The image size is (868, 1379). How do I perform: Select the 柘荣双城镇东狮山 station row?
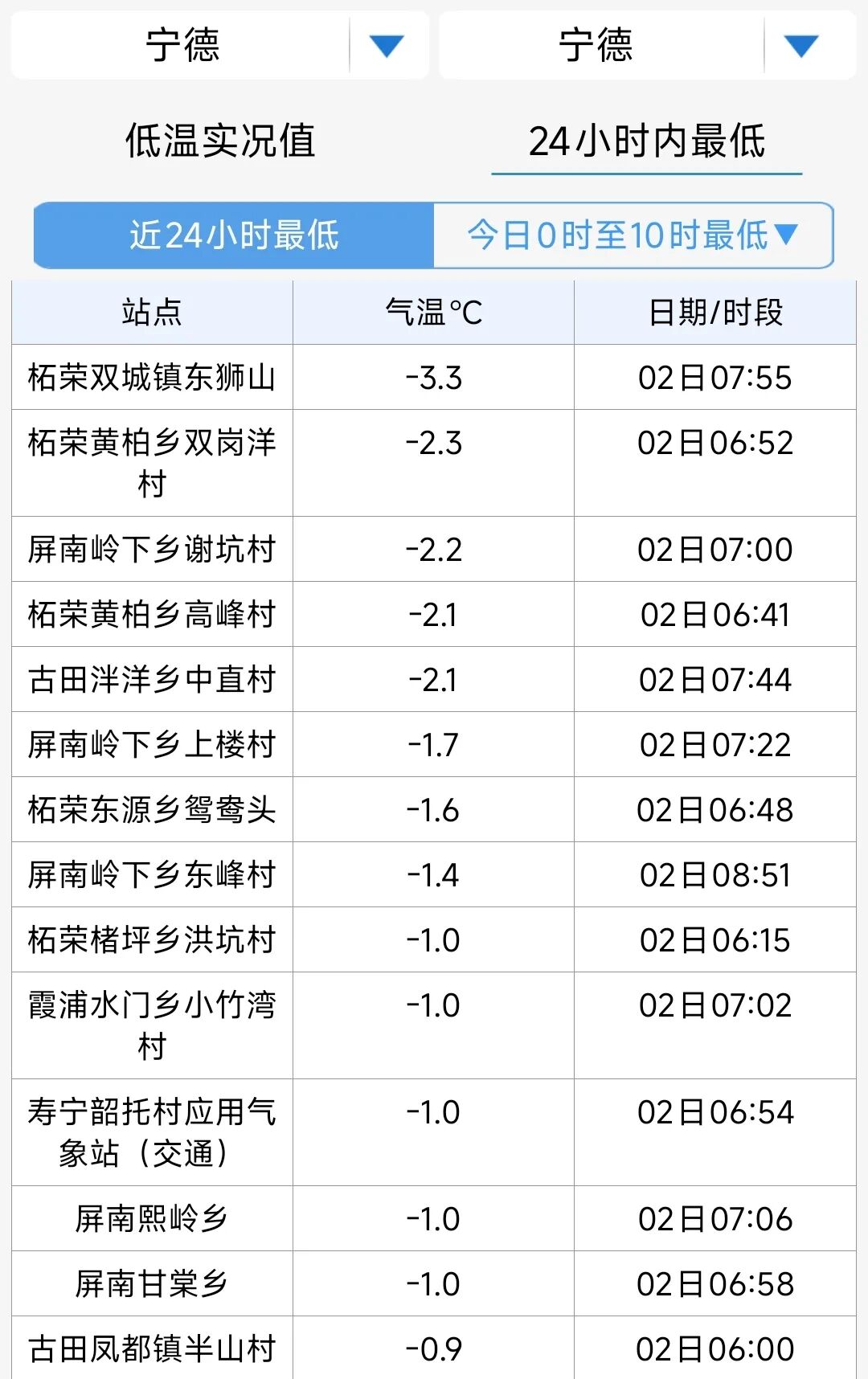pos(153,376)
